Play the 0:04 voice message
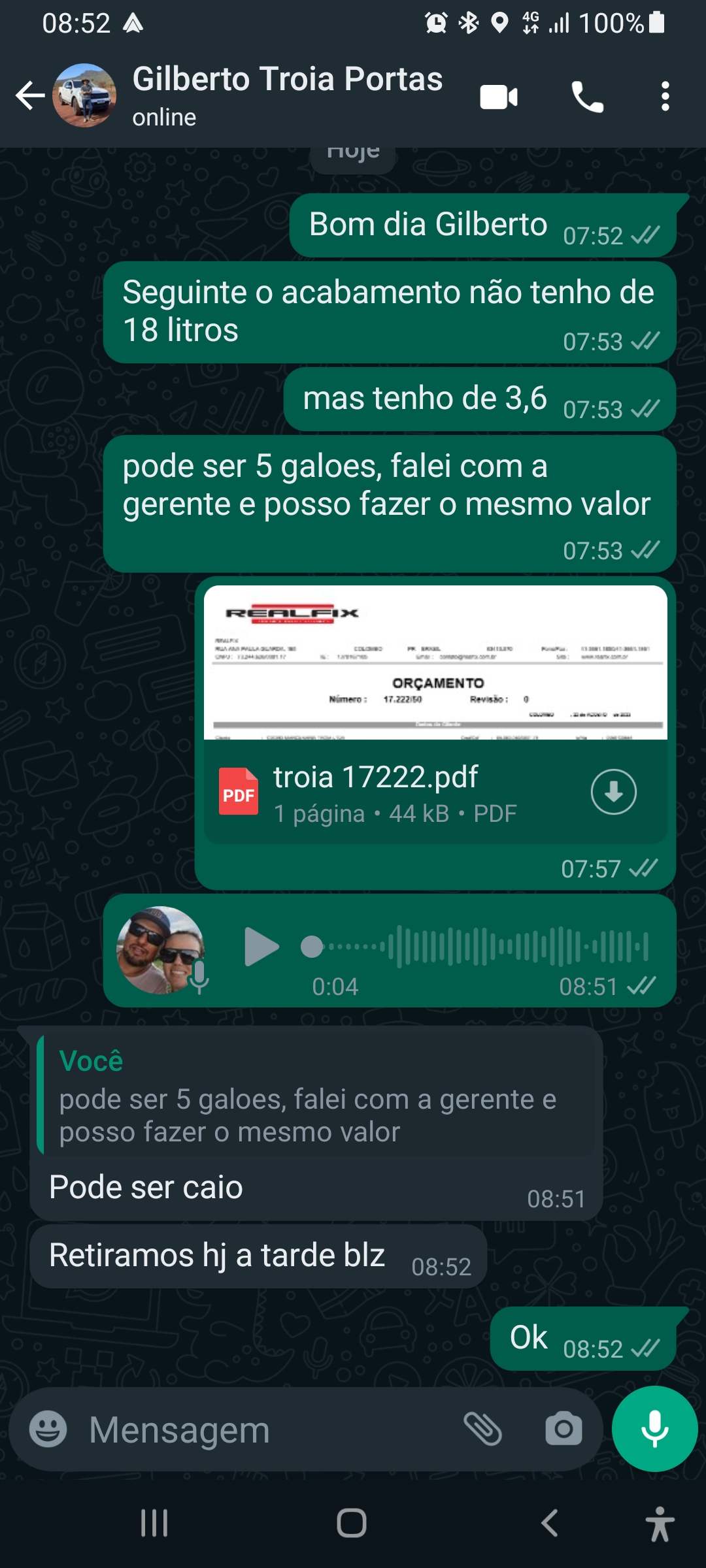Viewport: 706px width, 1568px height. coord(261,947)
